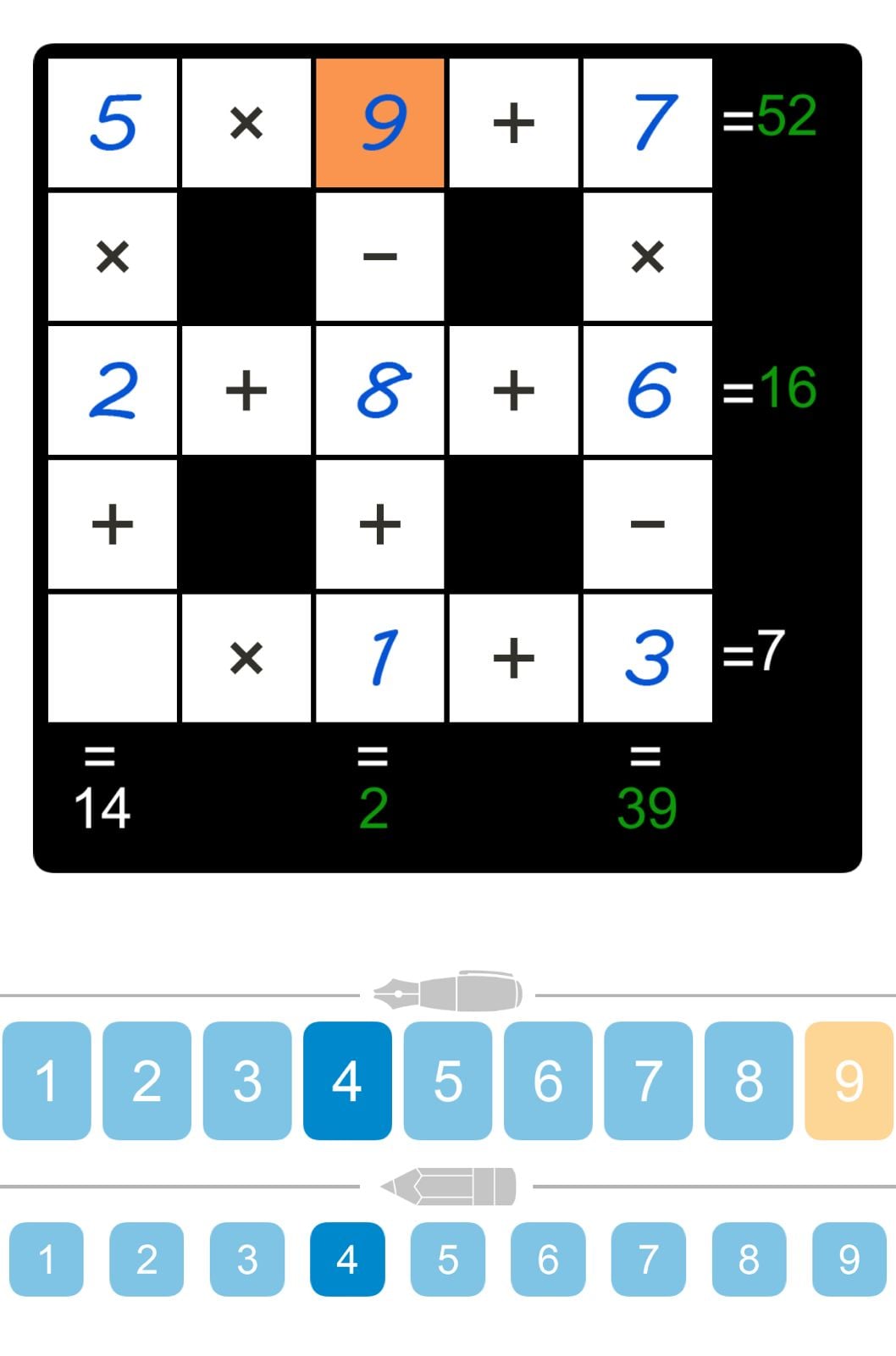Pencil in note number 9

pos(849,1259)
